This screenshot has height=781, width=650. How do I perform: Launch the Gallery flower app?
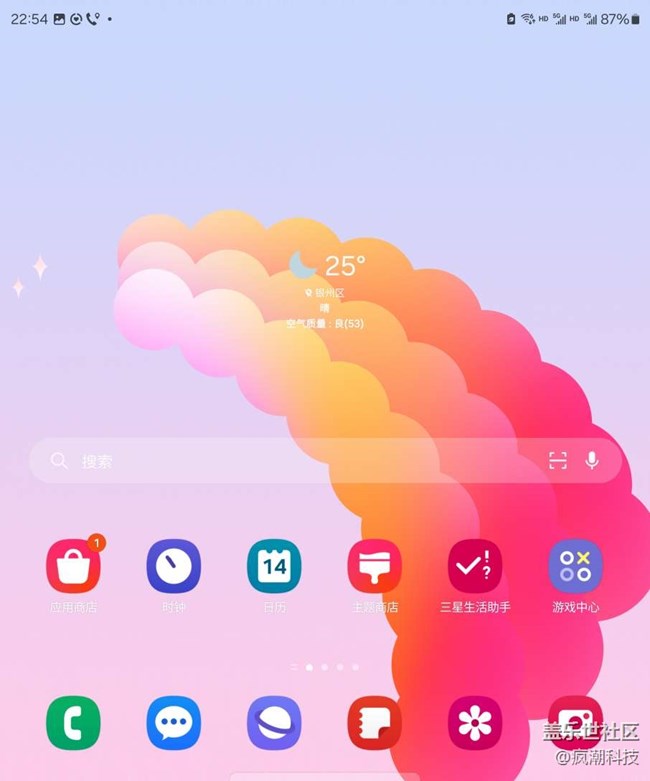(x=475, y=723)
